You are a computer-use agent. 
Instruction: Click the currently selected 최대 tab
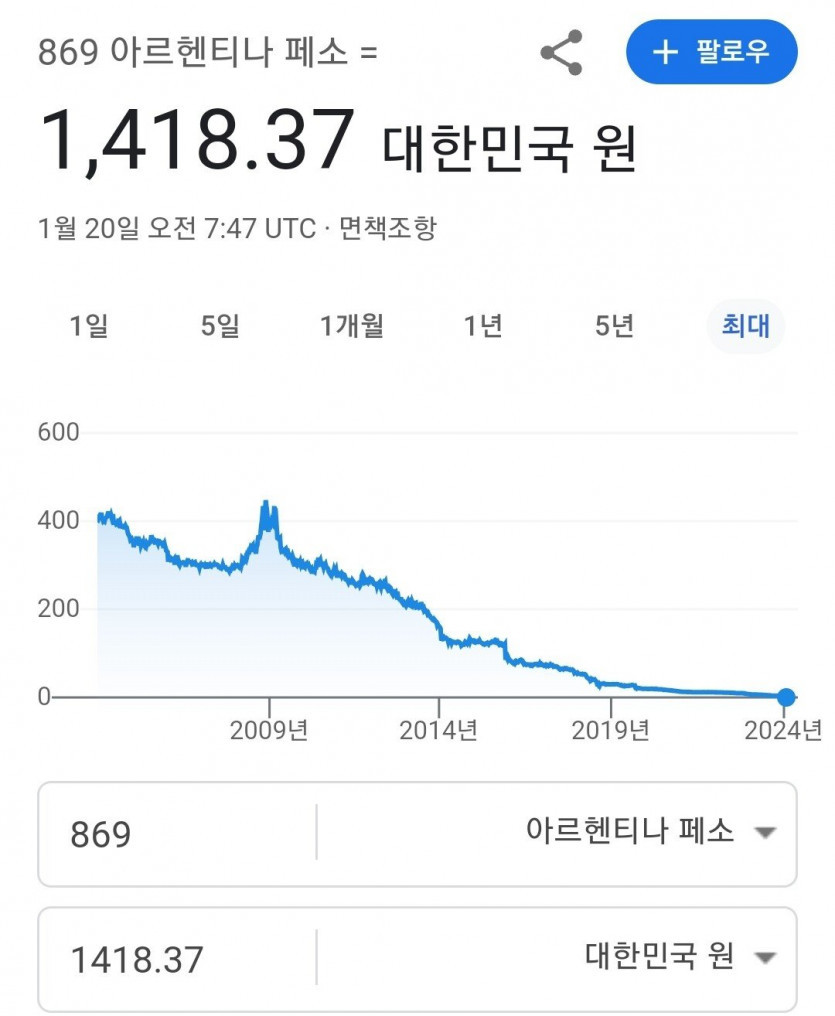tap(744, 325)
